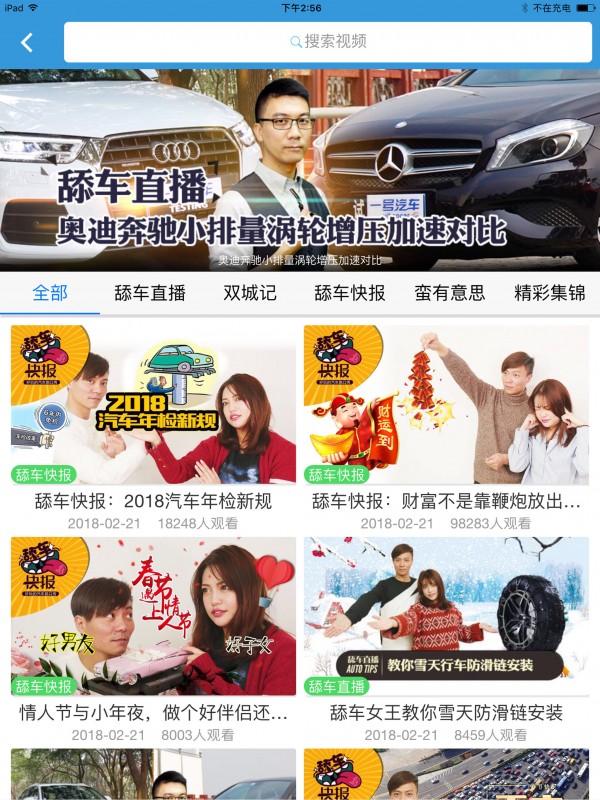Switch to the 全部 tab
600x800 pixels.
(50, 293)
